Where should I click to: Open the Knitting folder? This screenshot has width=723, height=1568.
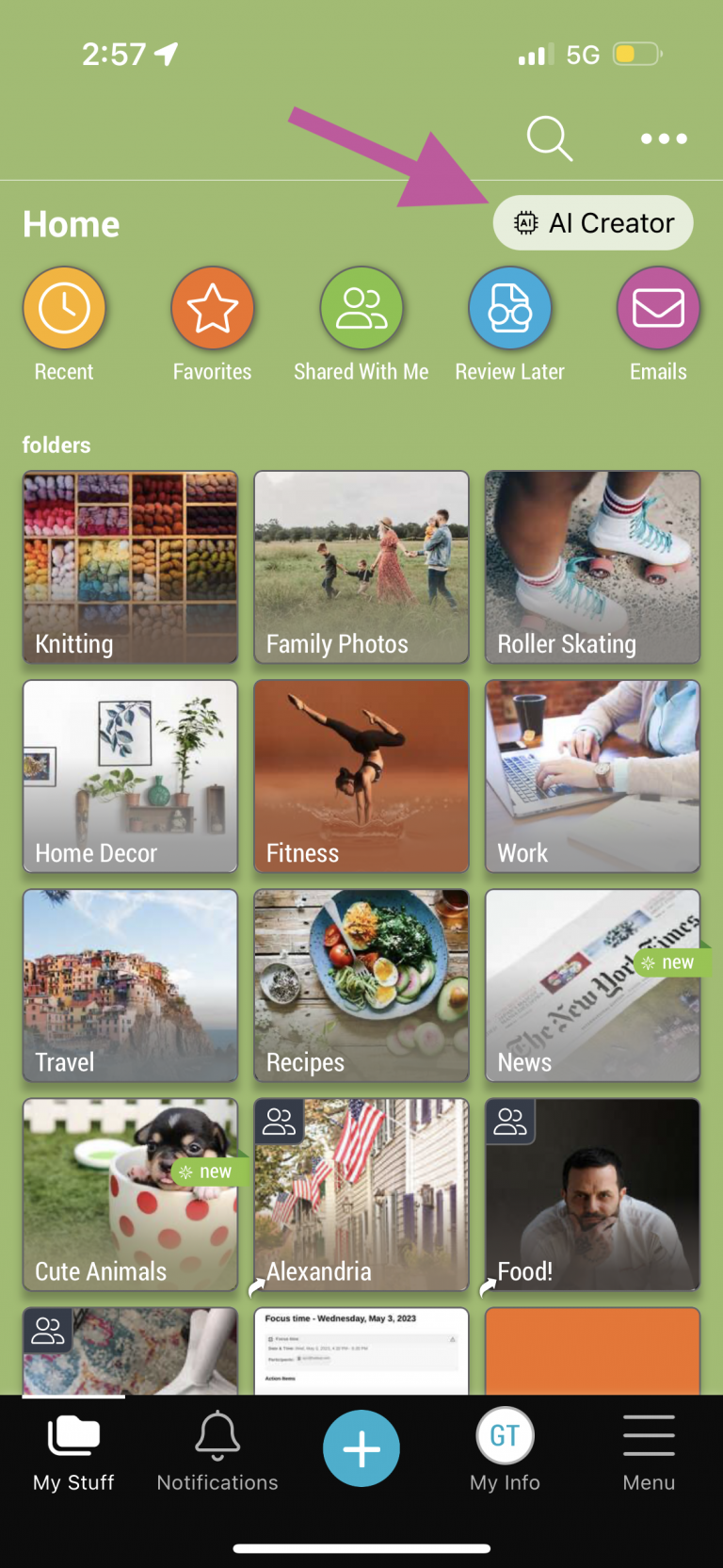pos(130,567)
